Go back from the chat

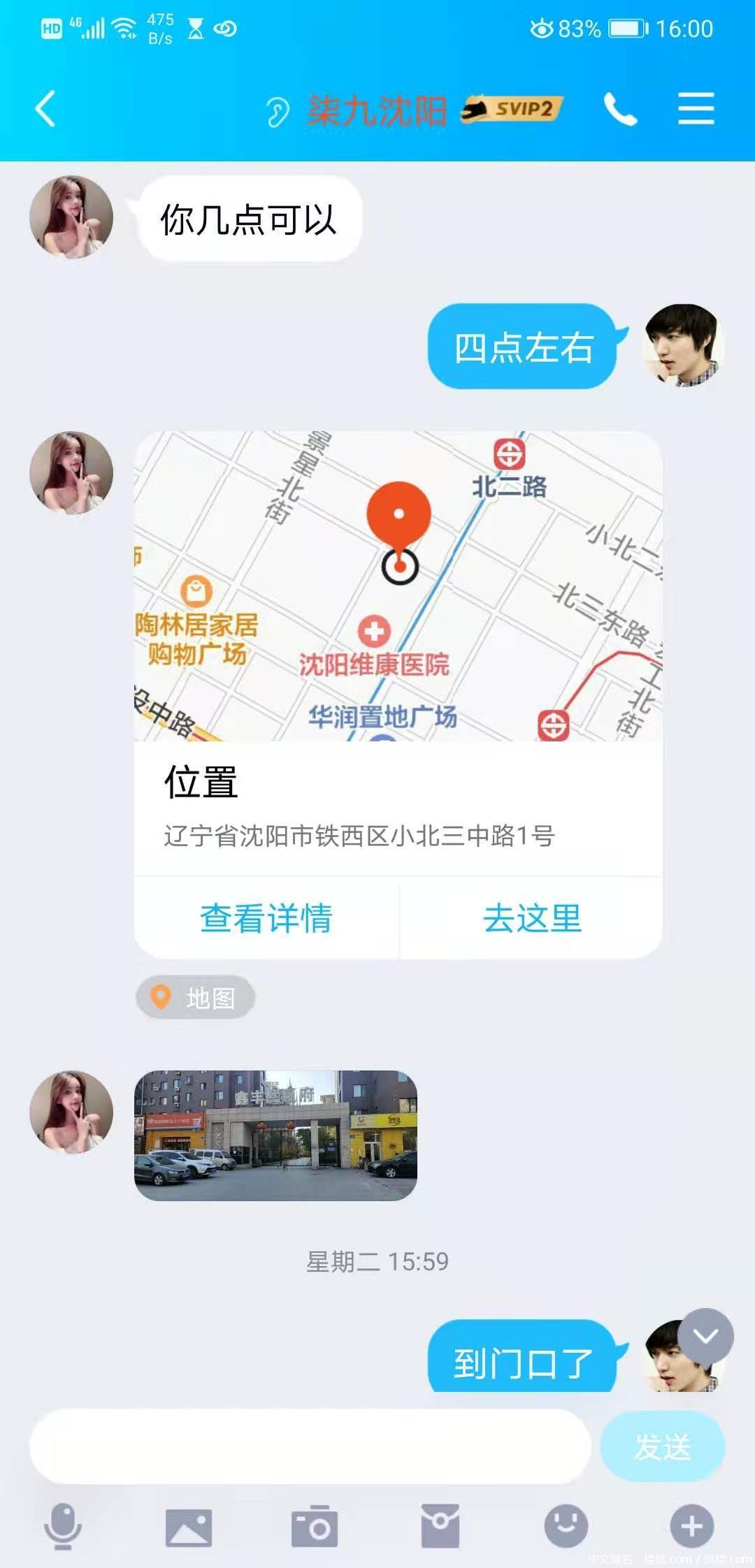coord(46,109)
